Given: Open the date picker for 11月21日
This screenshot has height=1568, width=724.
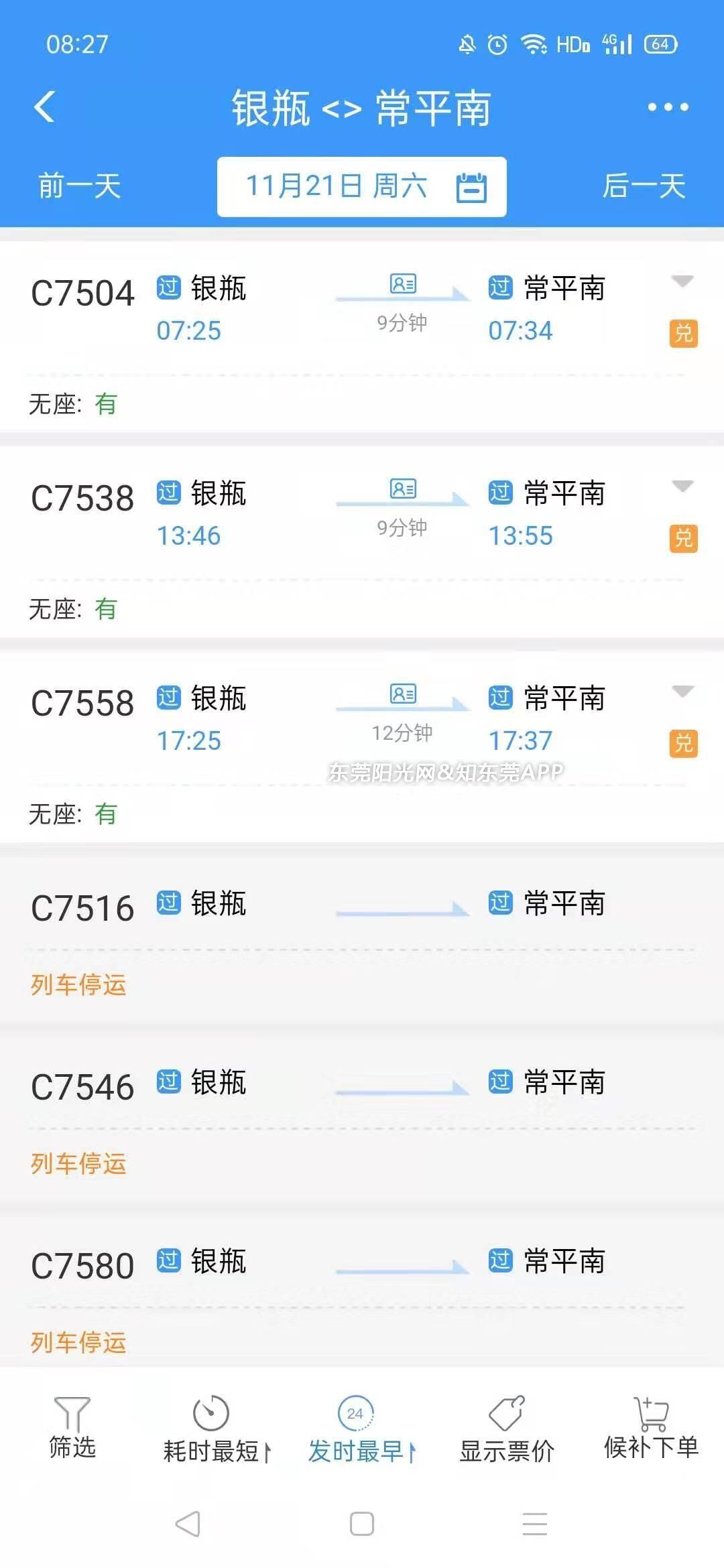Looking at the screenshot, I should pos(362,187).
